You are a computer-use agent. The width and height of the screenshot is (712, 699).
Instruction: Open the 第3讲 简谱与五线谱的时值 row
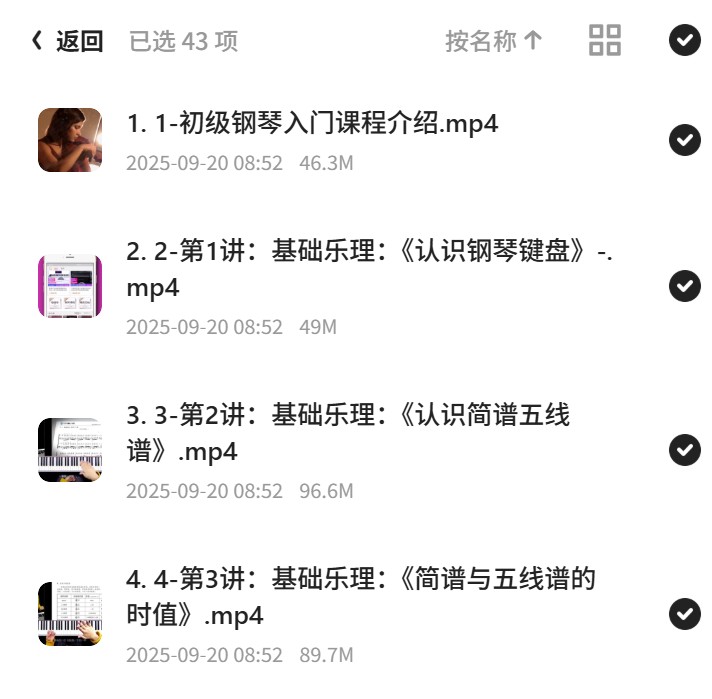tap(345, 614)
